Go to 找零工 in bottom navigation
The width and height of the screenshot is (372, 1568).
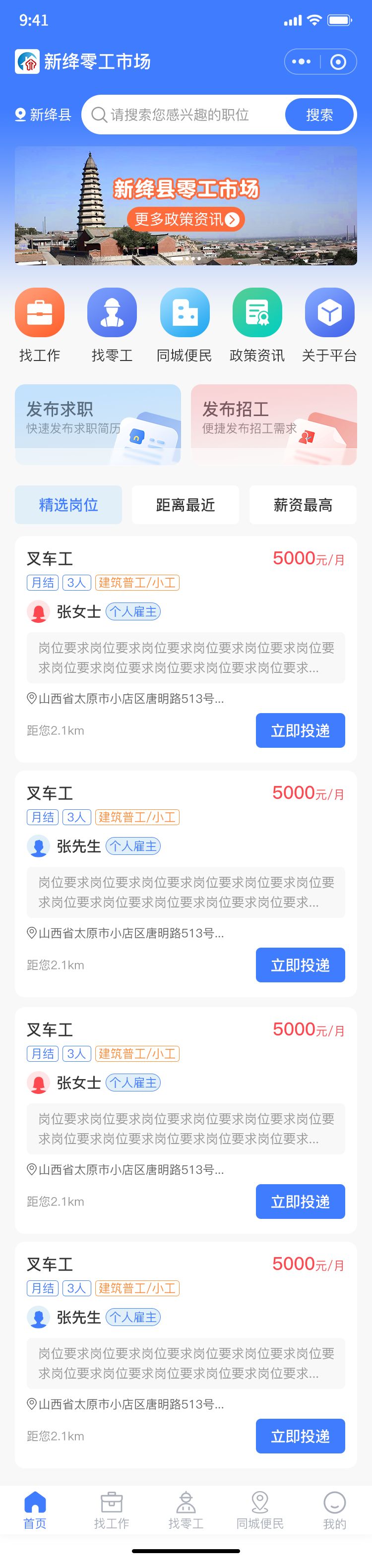coord(186,1510)
